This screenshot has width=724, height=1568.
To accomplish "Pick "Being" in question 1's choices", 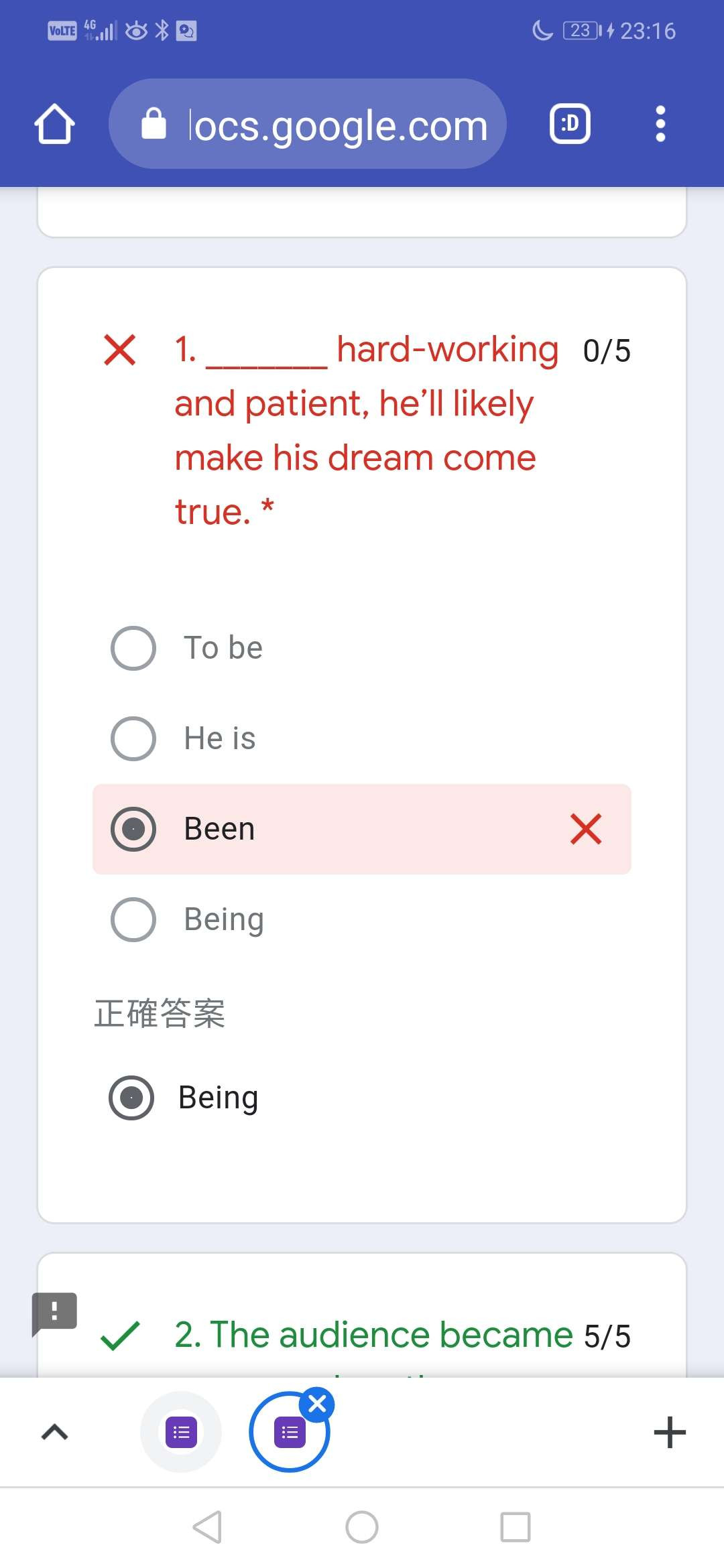I will (x=362, y=919).
